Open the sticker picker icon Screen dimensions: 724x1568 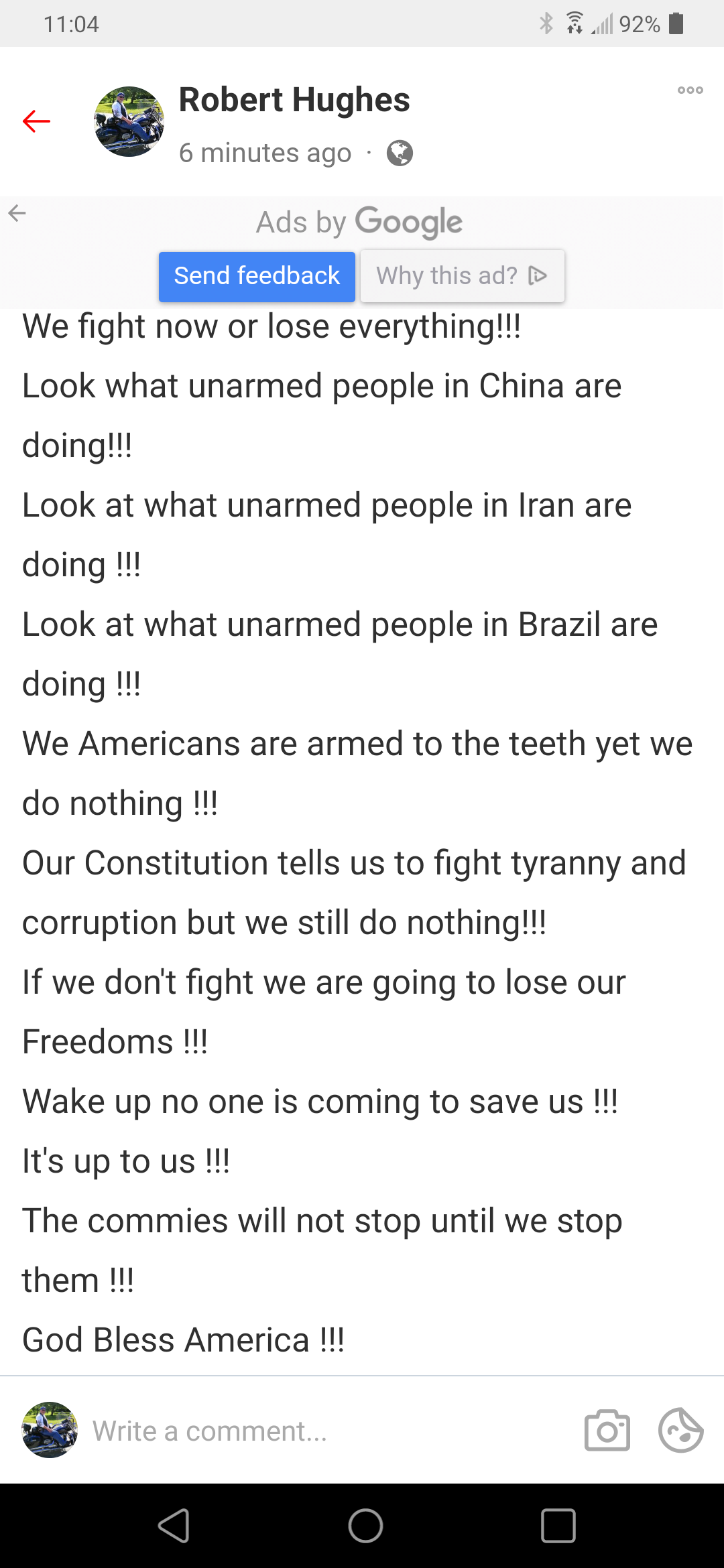(x=680, y=1431)
